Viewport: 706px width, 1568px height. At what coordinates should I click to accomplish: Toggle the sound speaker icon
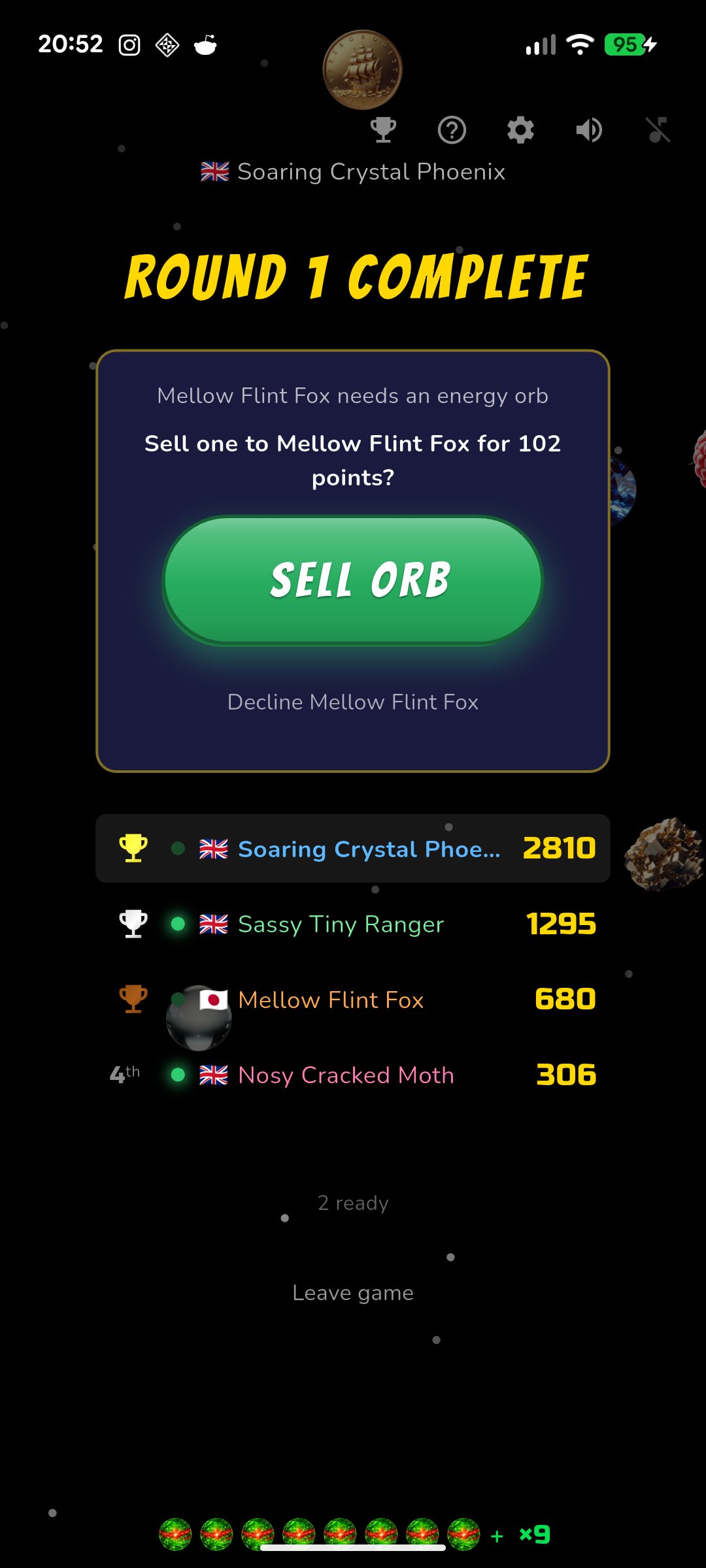coord(589,130)
